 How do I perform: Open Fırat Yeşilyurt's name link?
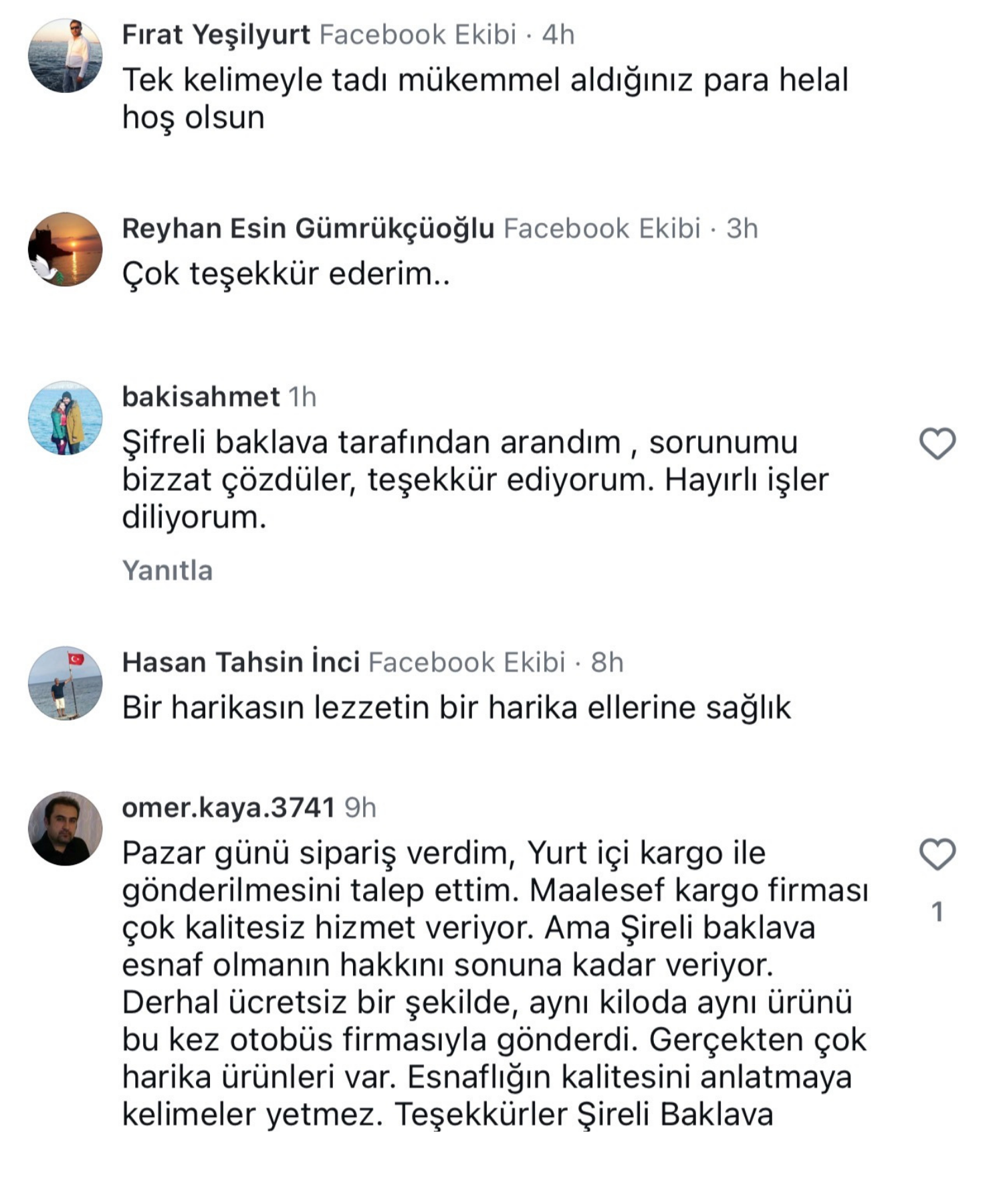tap(216, 35)
